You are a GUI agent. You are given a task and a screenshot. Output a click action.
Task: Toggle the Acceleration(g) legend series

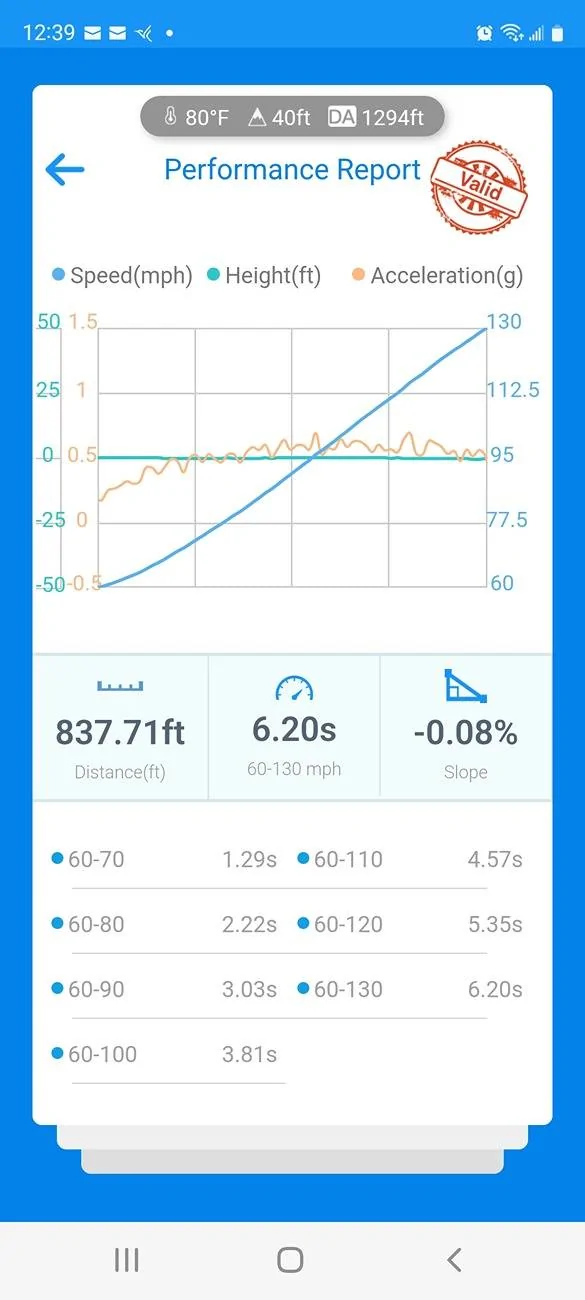tap(437, 276)
